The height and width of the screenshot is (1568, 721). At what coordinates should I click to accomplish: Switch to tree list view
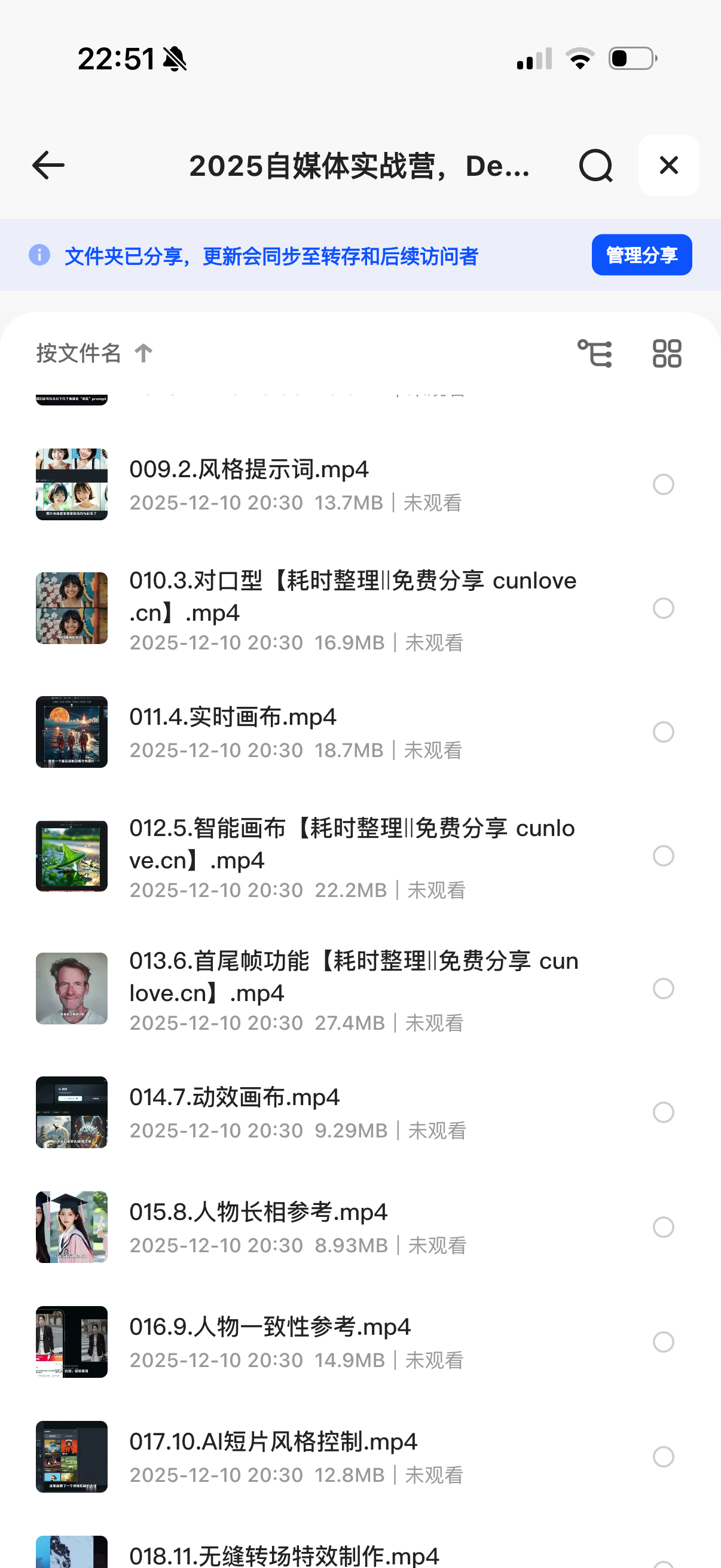594,353
